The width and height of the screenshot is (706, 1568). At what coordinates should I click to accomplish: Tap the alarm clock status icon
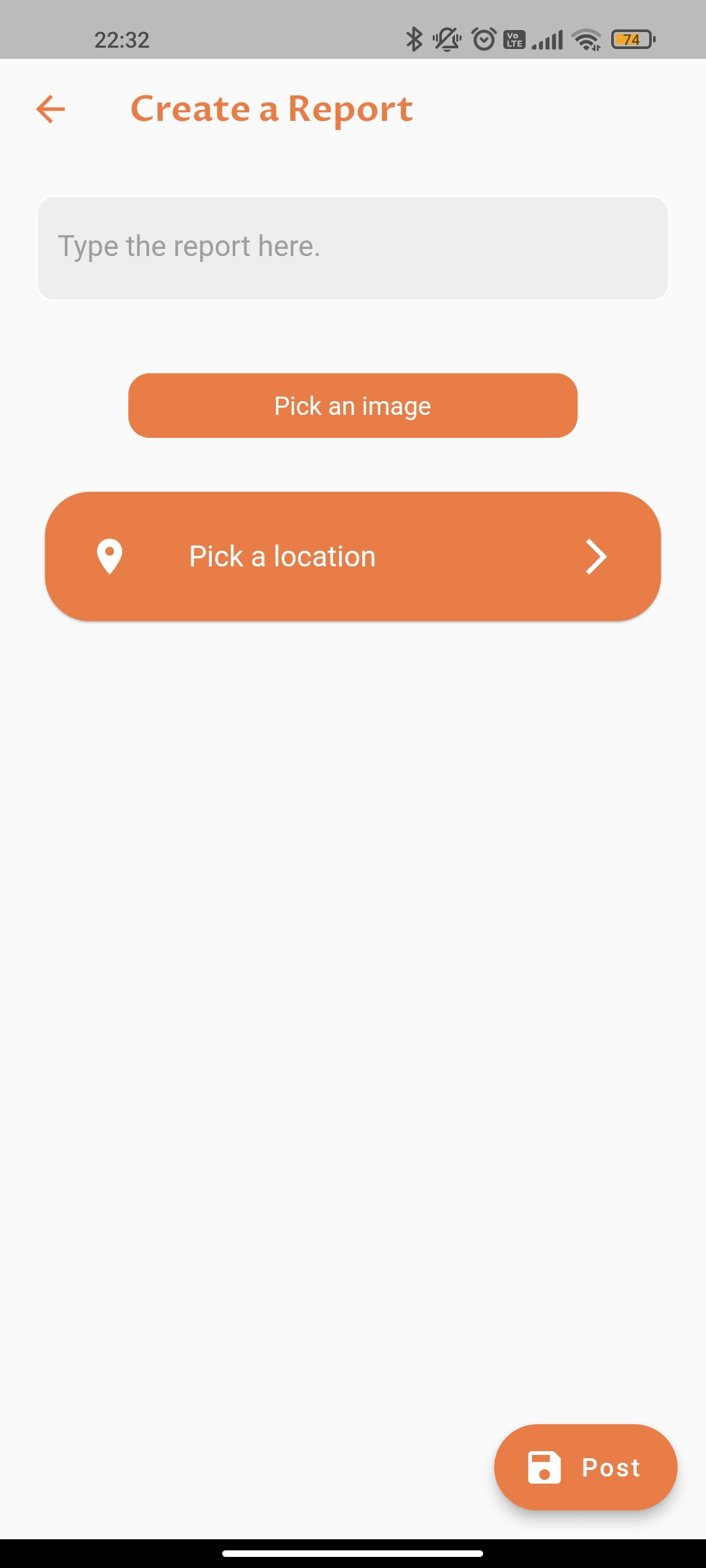coord(482,39)
